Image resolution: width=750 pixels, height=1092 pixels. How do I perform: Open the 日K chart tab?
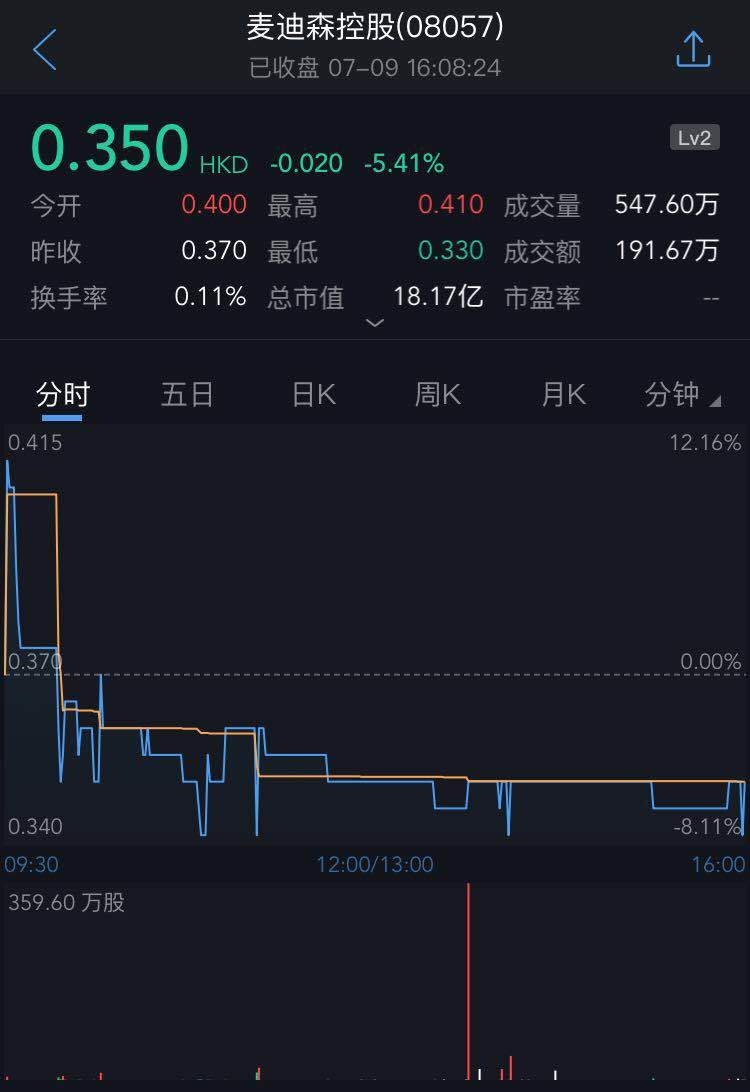(x=313, y=394)
